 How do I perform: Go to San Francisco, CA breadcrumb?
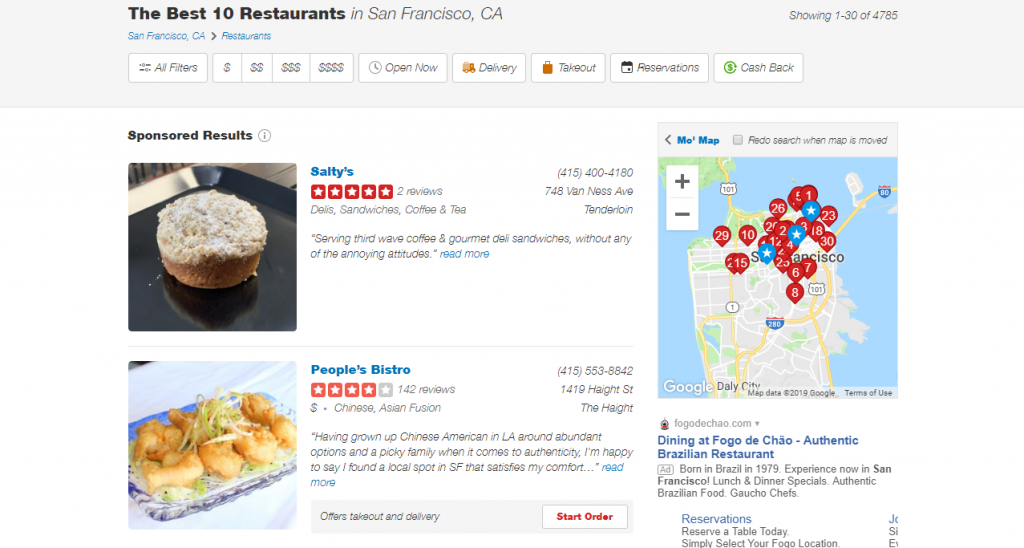pos(166,36)
